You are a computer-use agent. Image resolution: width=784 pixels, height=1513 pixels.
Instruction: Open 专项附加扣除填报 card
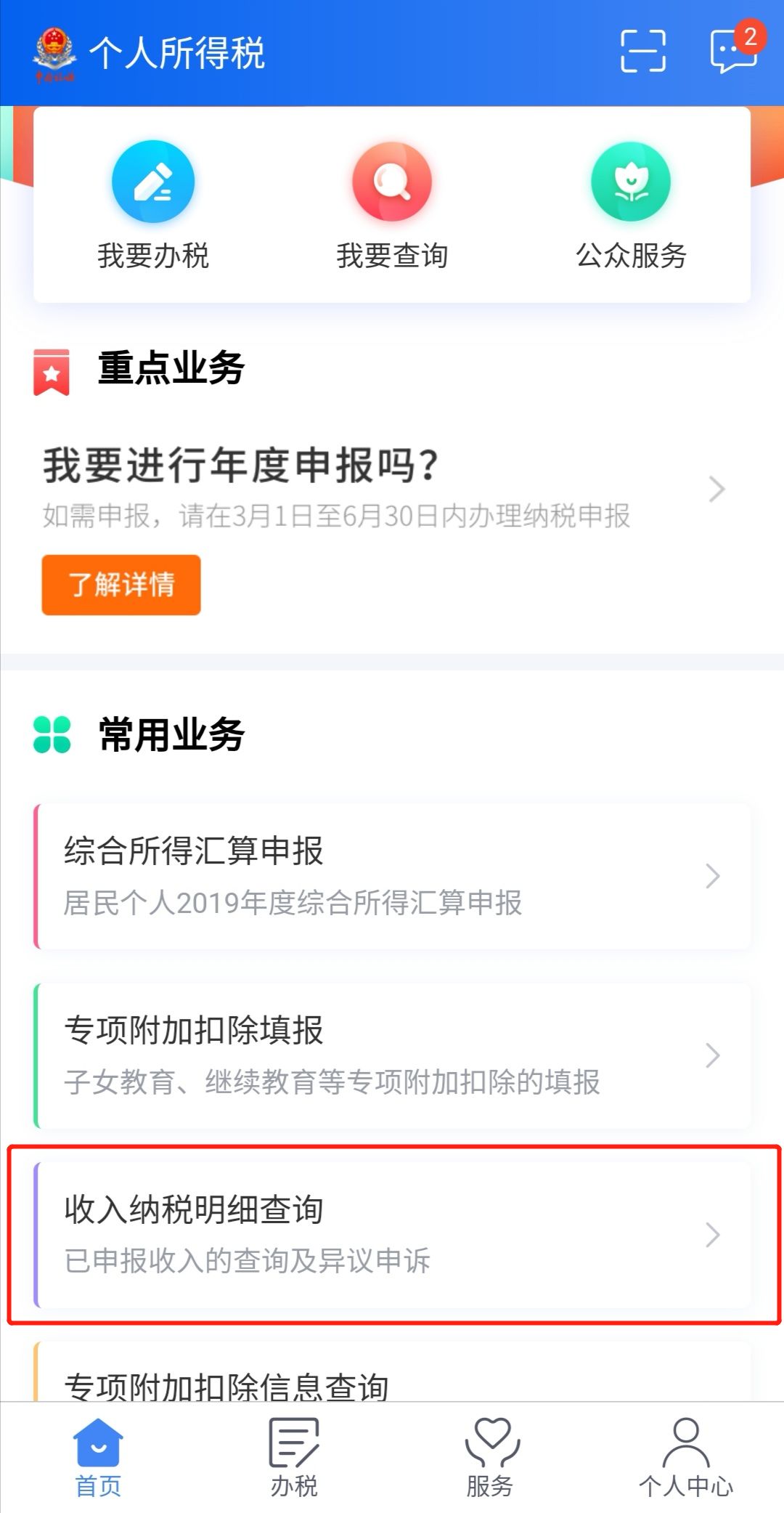click(392, 1055)
